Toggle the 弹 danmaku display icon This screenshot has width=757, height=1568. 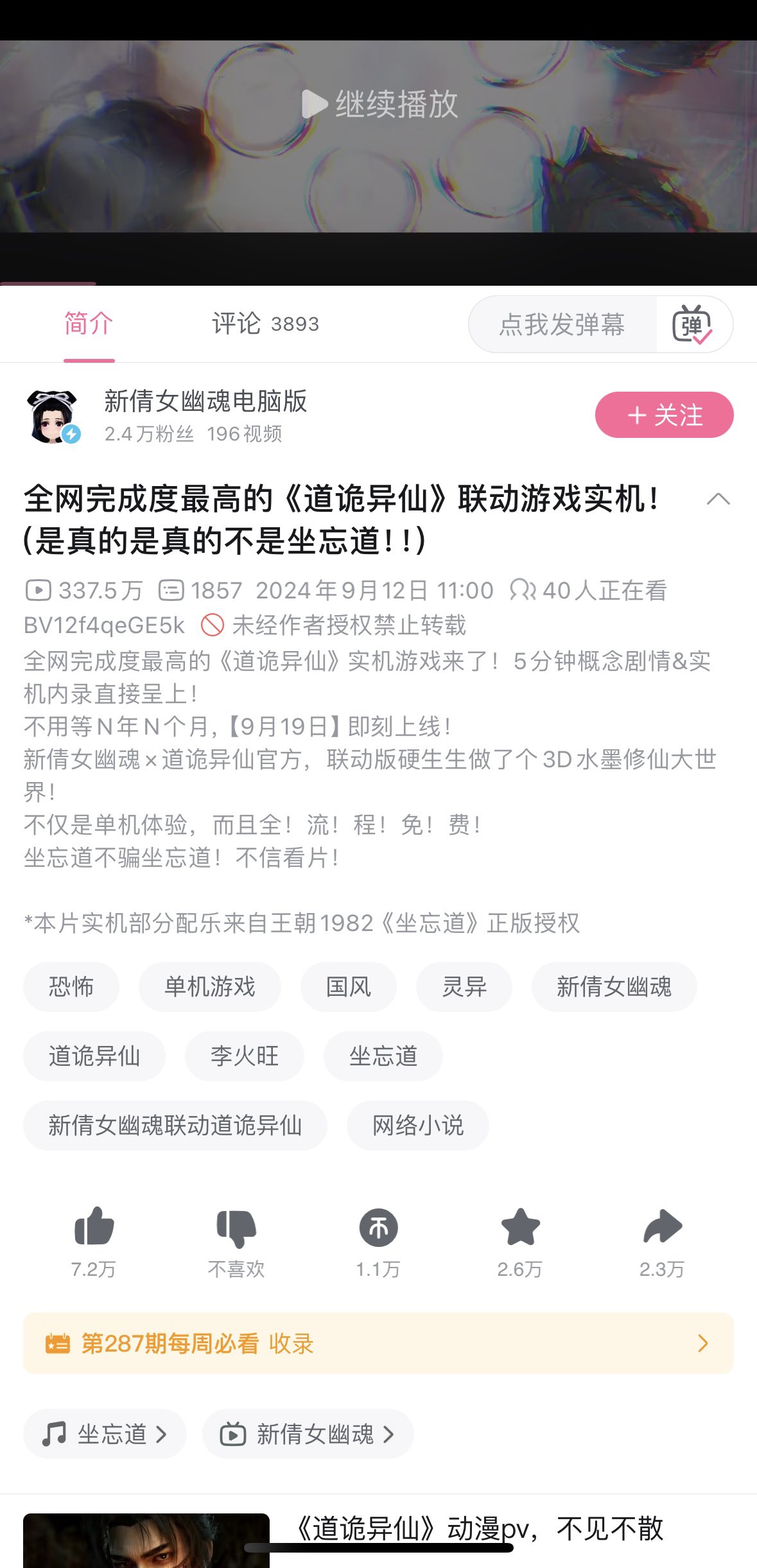click(x=692, y=324)
